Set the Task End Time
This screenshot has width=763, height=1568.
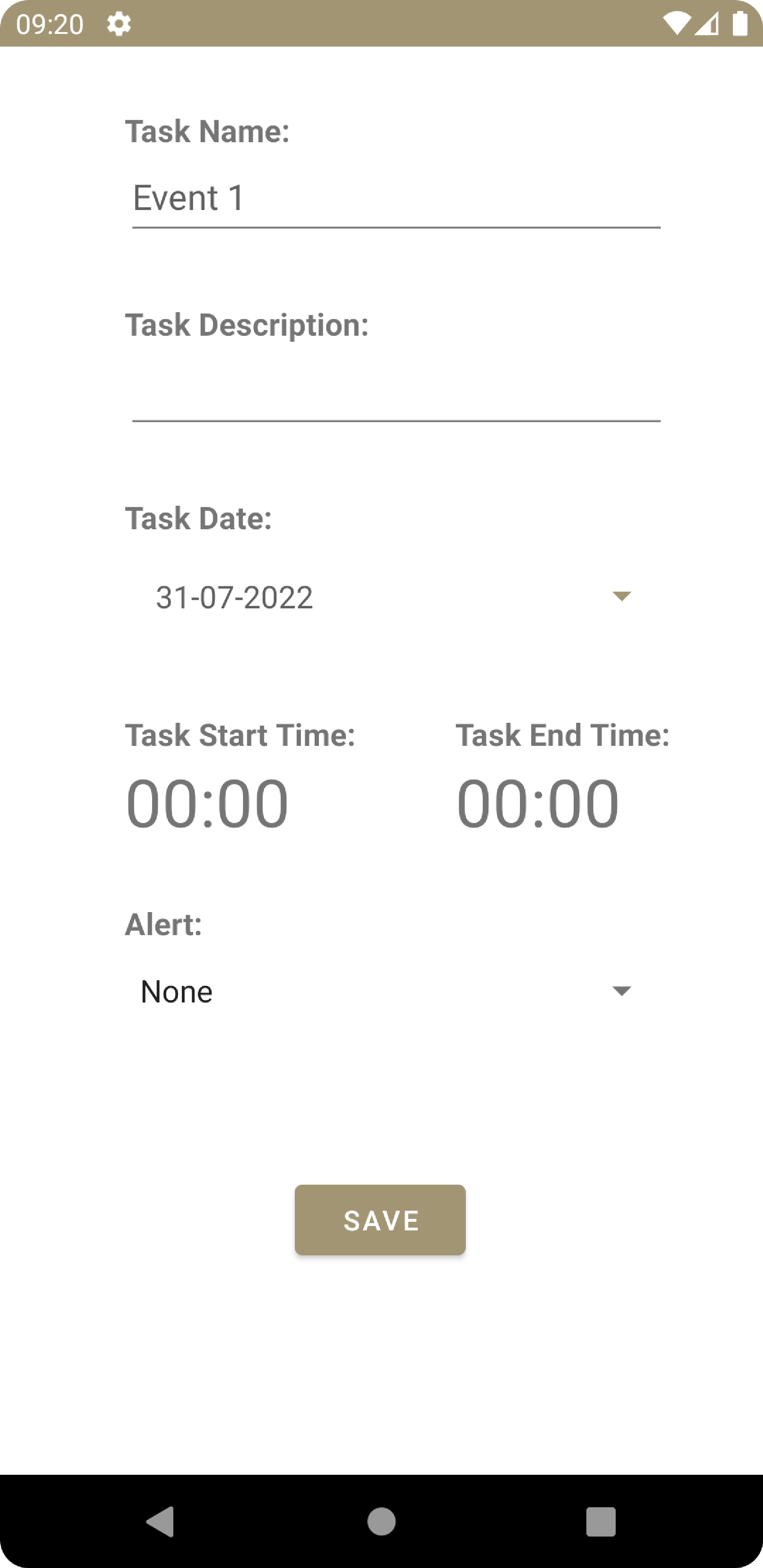click(538, 803)
